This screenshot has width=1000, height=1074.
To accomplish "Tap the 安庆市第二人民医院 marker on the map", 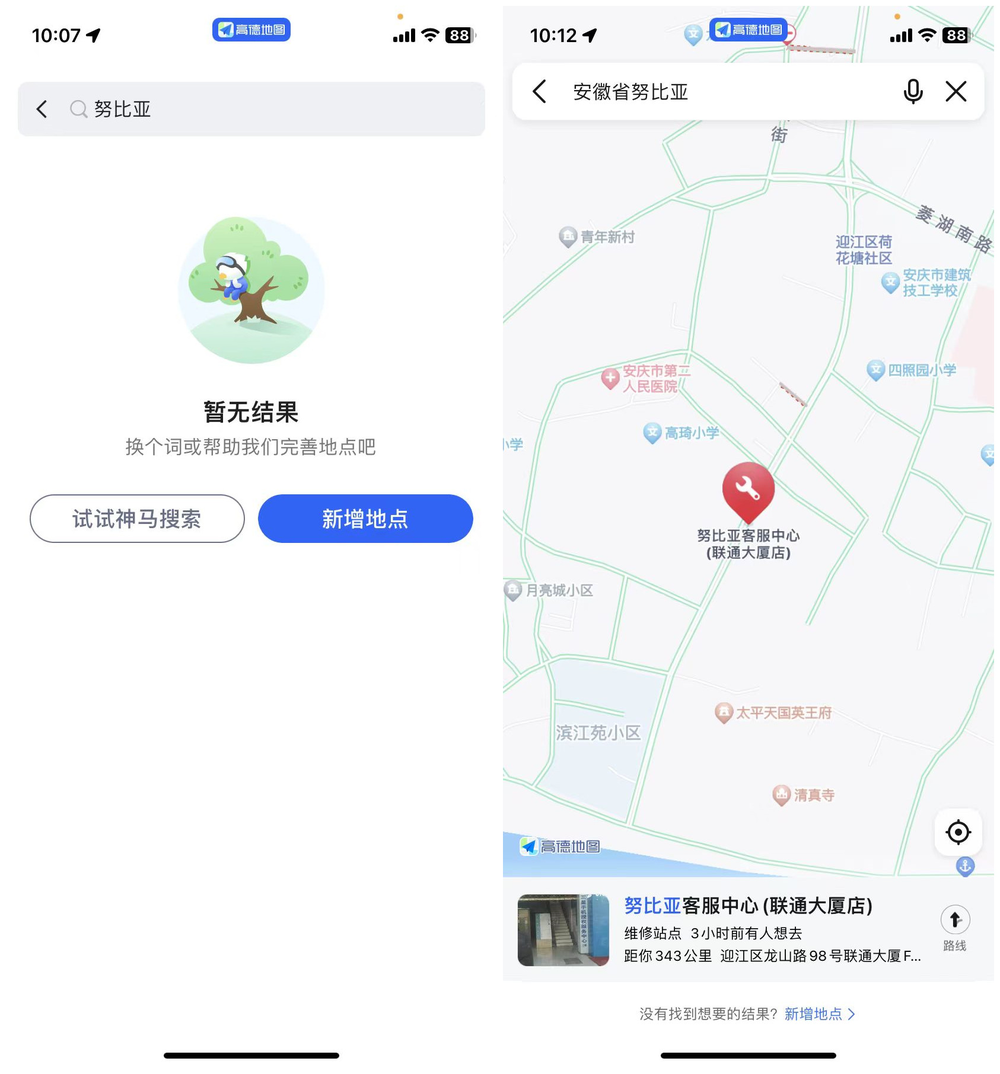I will [x=611, y=379].
